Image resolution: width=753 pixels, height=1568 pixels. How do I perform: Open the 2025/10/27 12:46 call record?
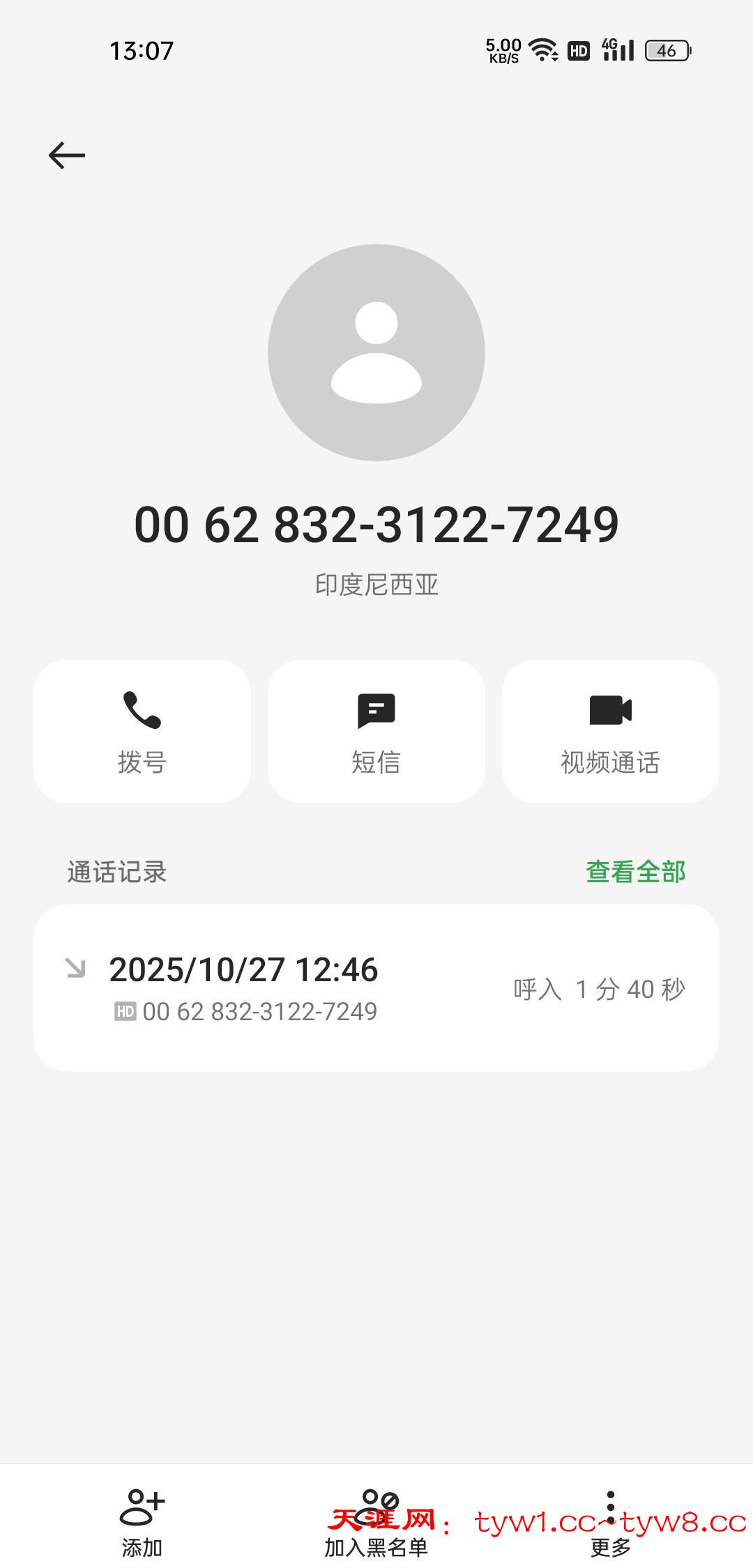pos(376,987)
